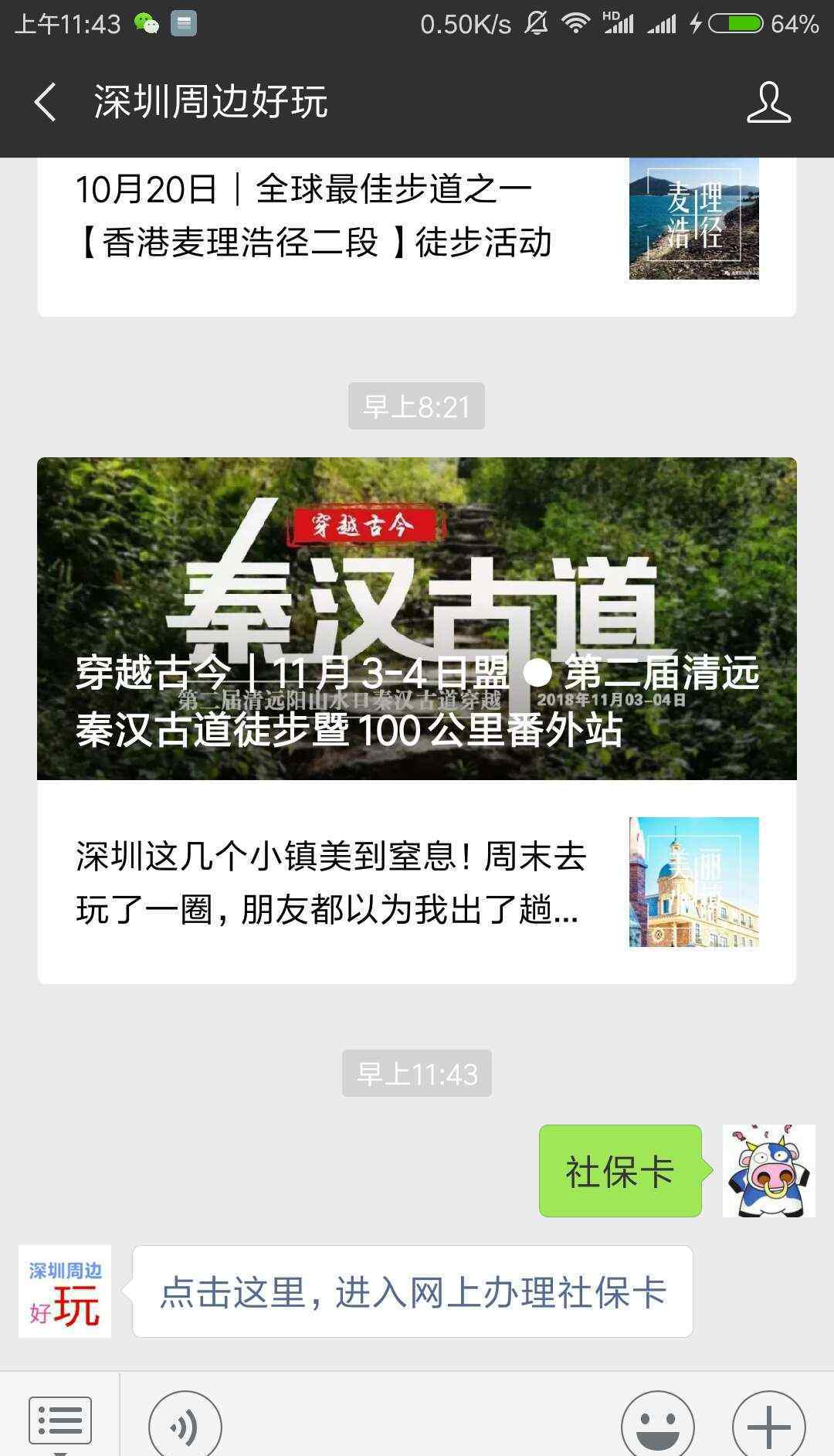Go back from 深圳周边好玩 chat

point(45,102)
